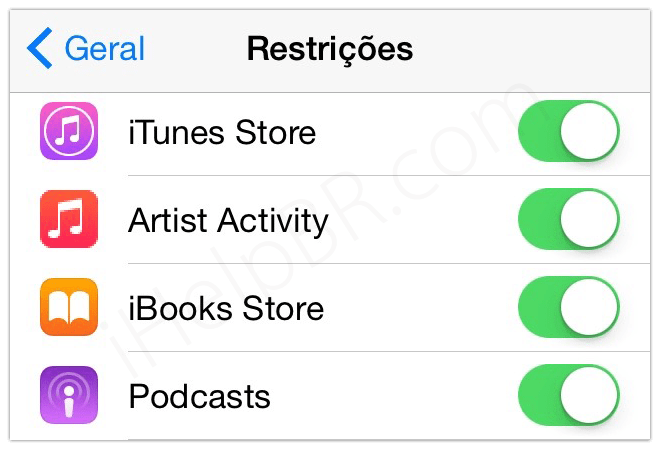Disable the iTunes Store restriction switch
The height and width of the screenshot is (450, 660).
(569, 131)
